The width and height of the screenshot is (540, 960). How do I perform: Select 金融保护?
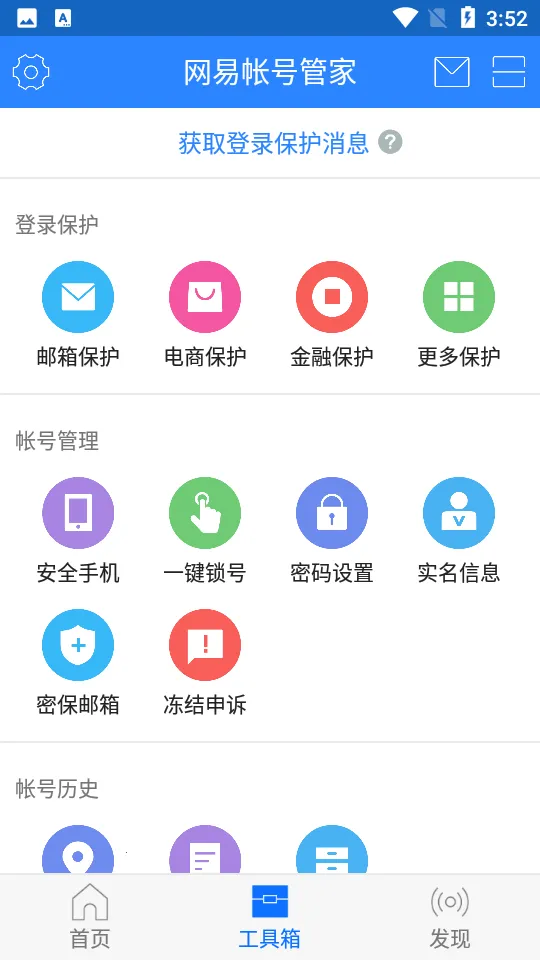pos(332,314)
